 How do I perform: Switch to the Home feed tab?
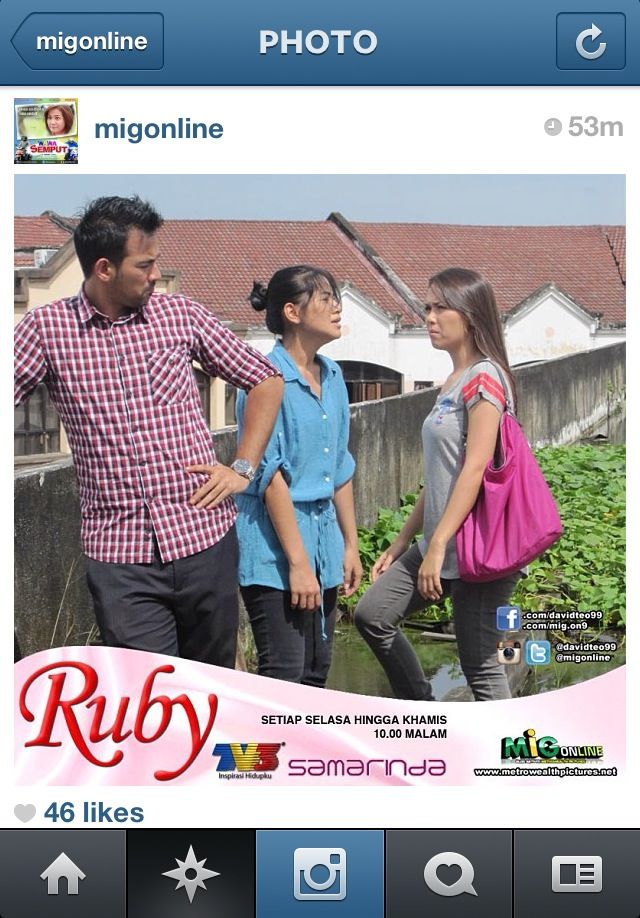point(63,874)
